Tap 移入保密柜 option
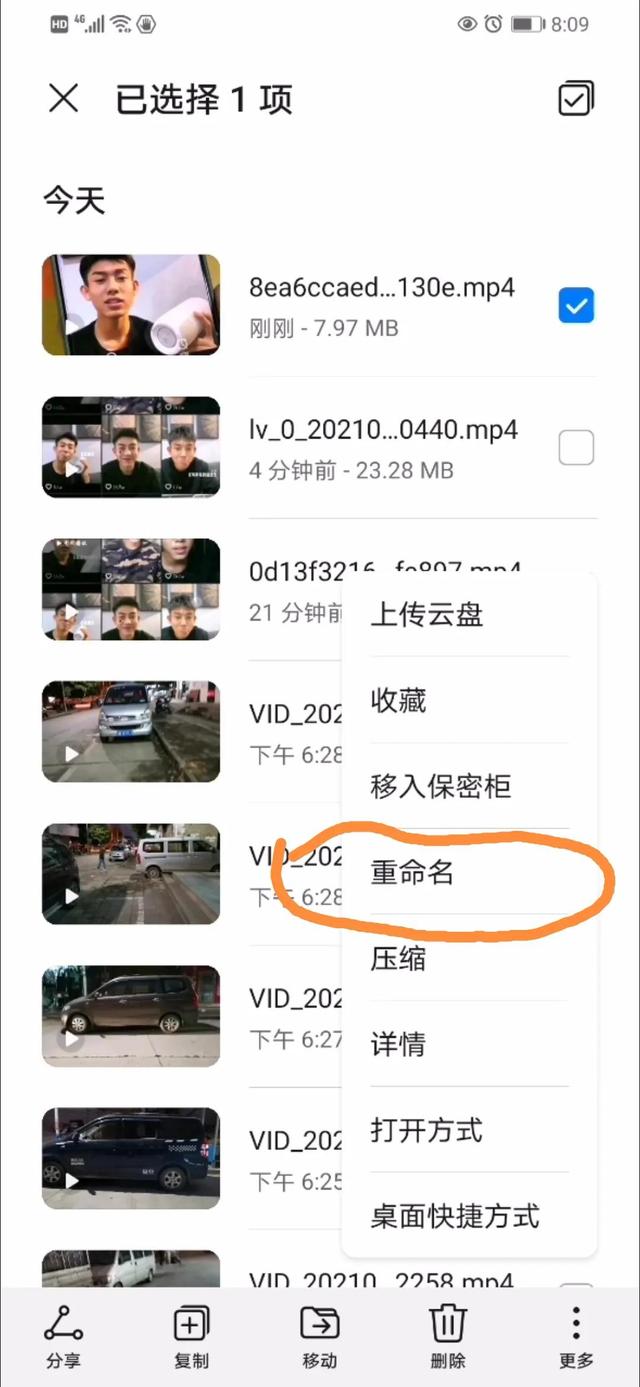Screen dimensions: 640x1387 coord(441,786)
